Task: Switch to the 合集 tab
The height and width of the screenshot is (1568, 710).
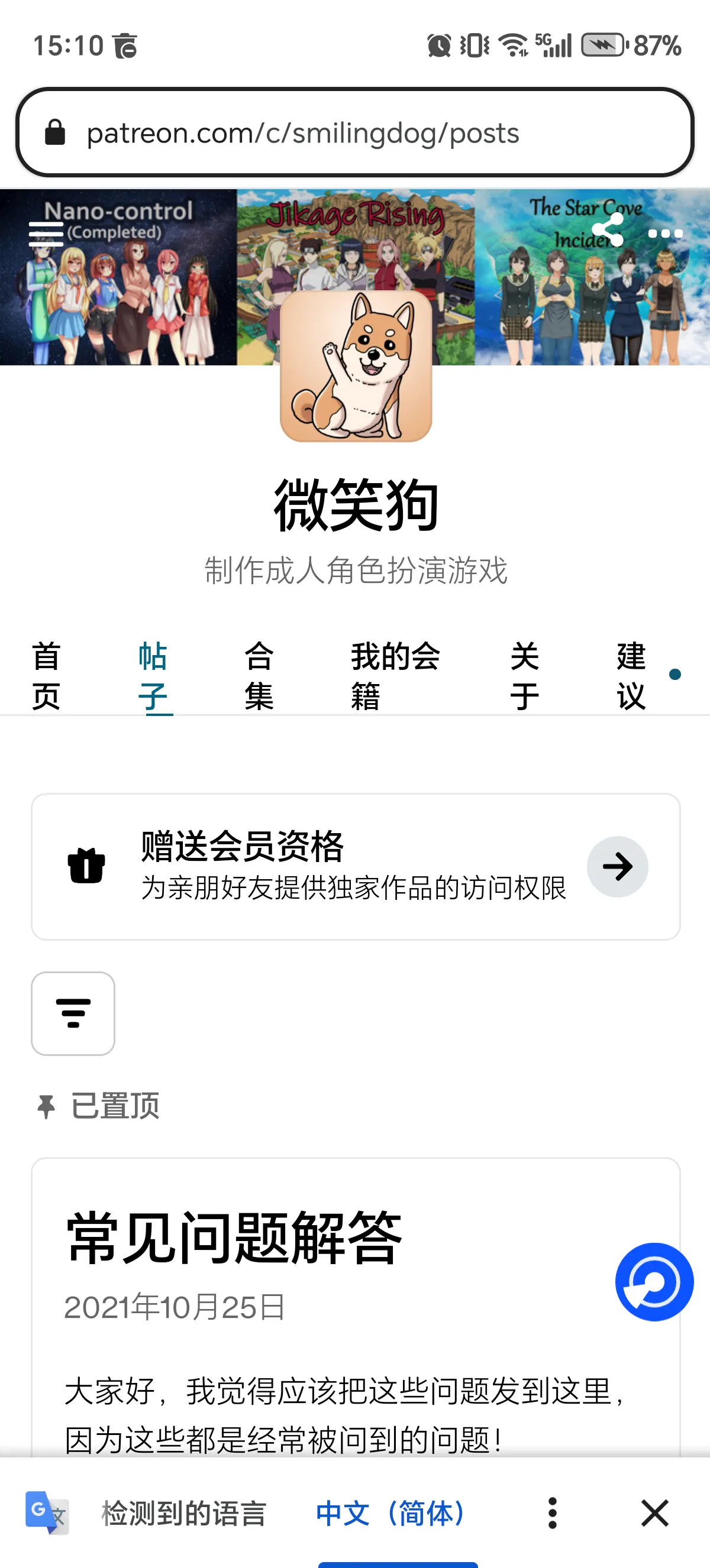Action: (x=259, y=675)
